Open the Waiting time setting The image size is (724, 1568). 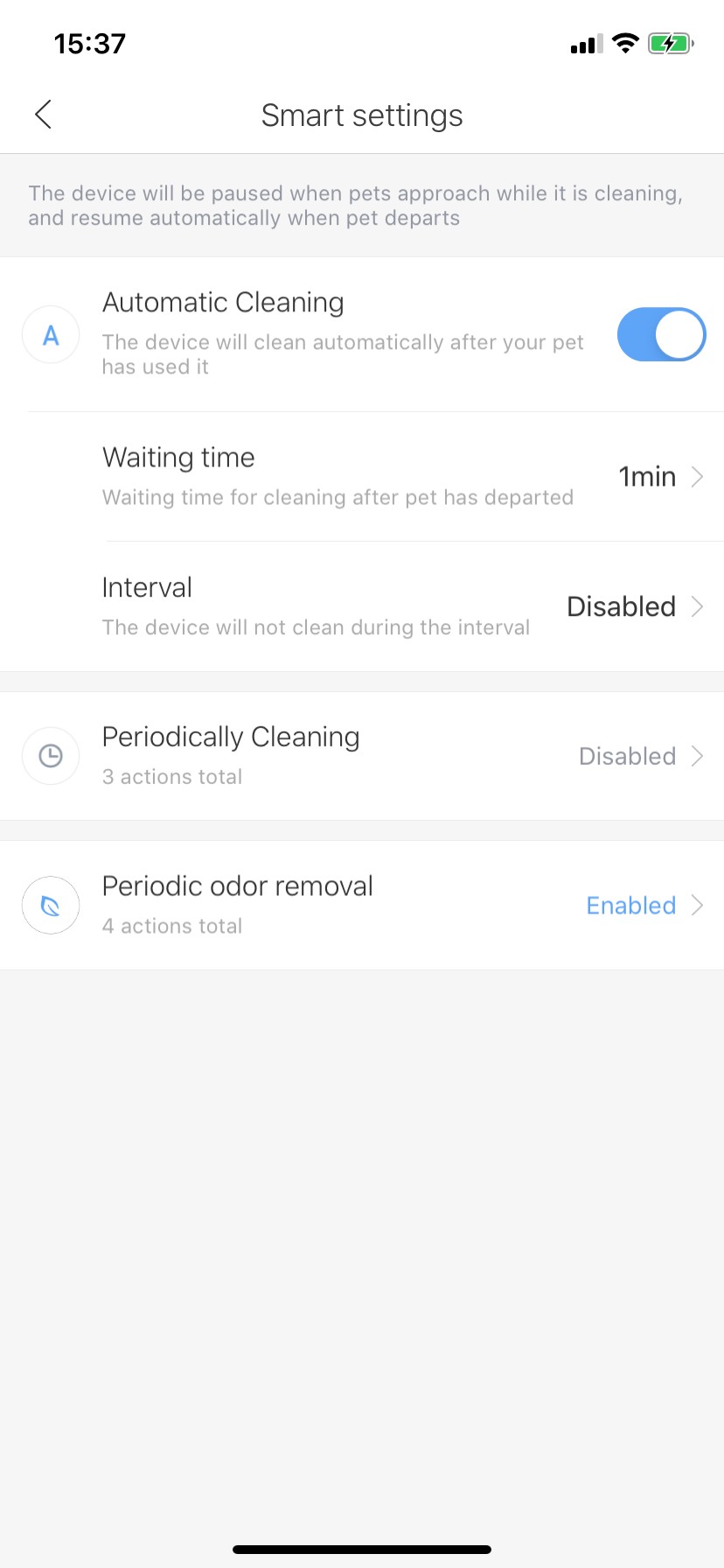[362, 477]
